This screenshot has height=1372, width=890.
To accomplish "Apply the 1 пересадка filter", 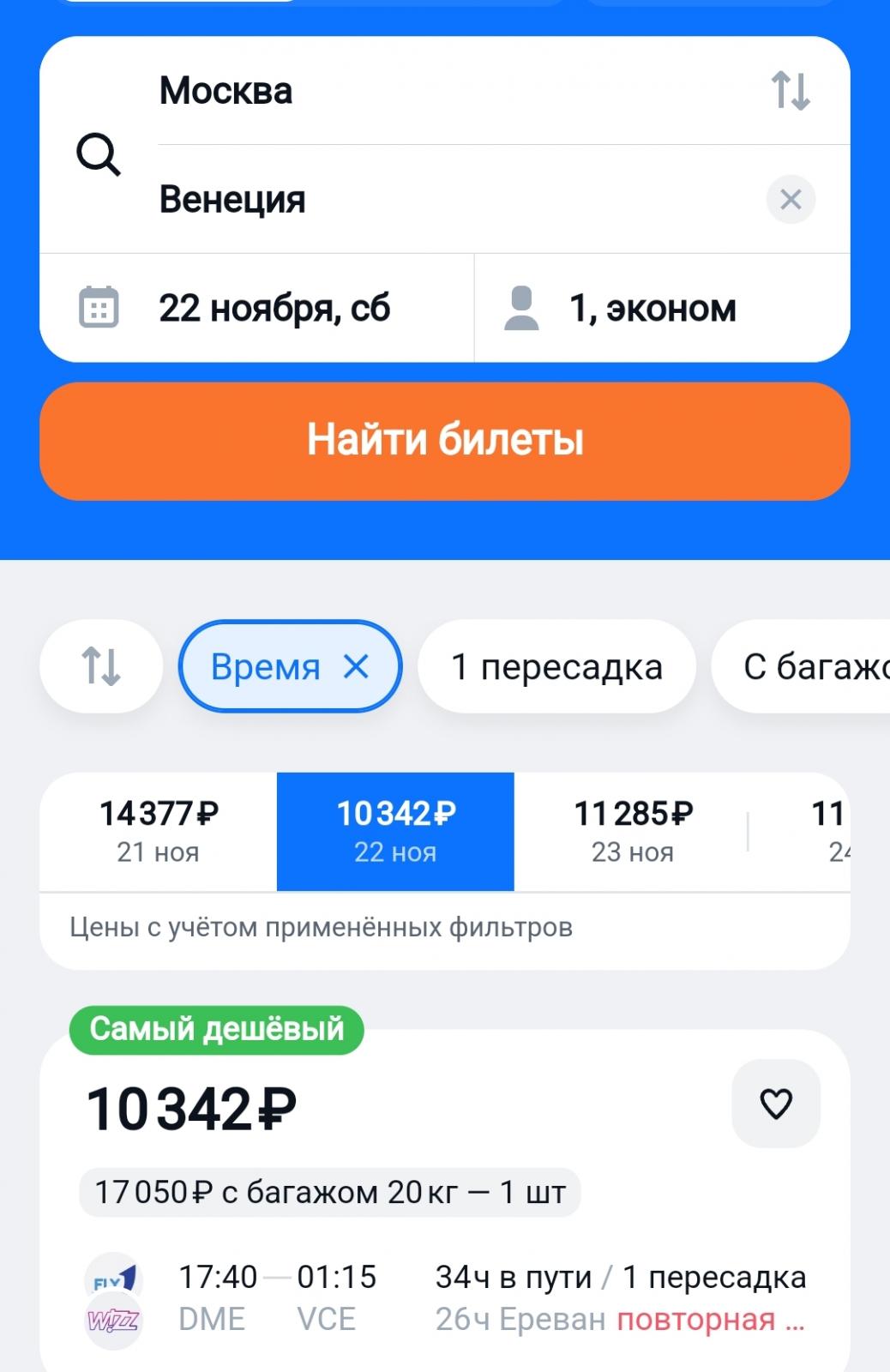I will point(556,666).
